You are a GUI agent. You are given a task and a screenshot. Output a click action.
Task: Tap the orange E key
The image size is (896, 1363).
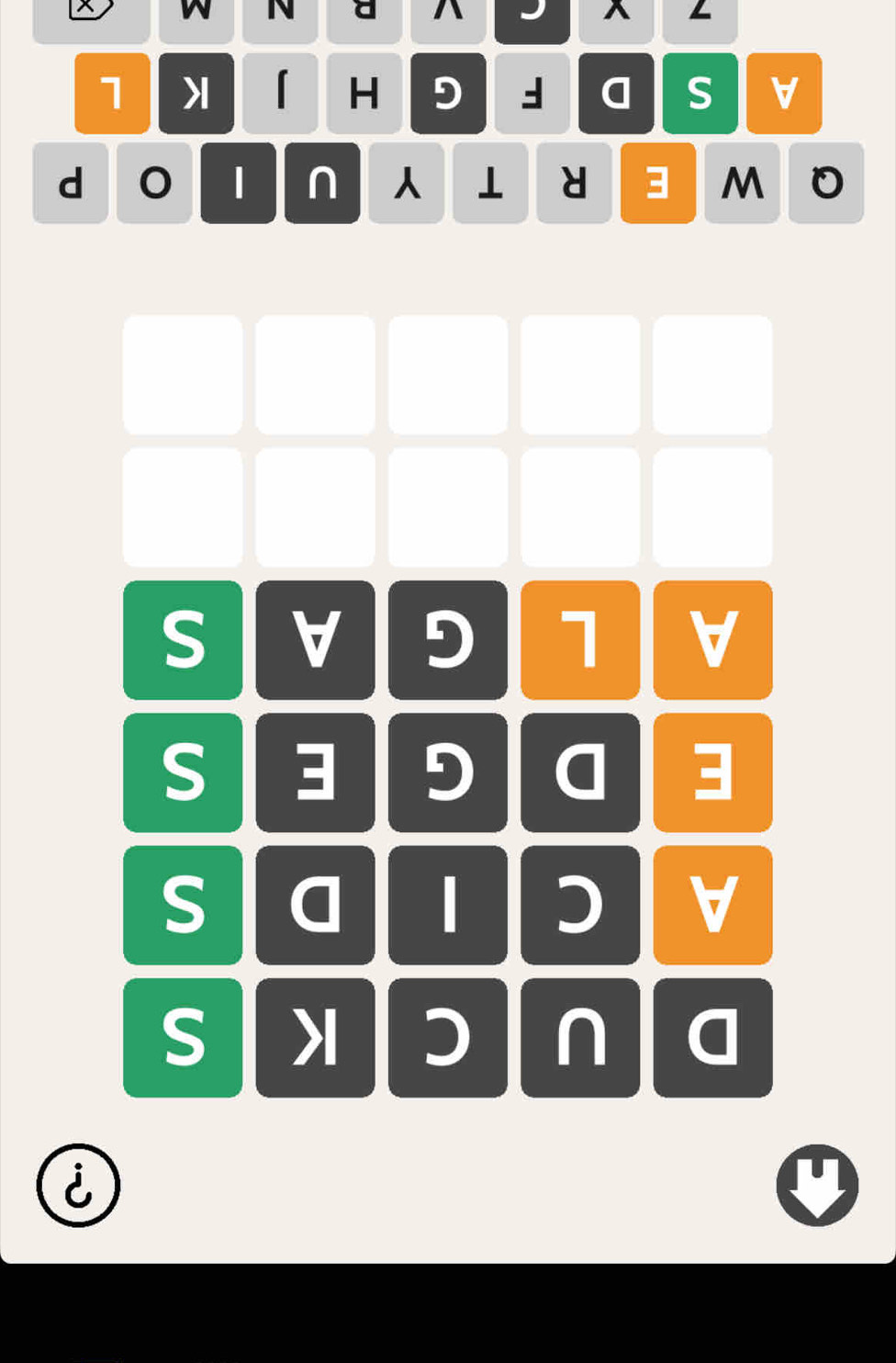click(x=658, y=183)
